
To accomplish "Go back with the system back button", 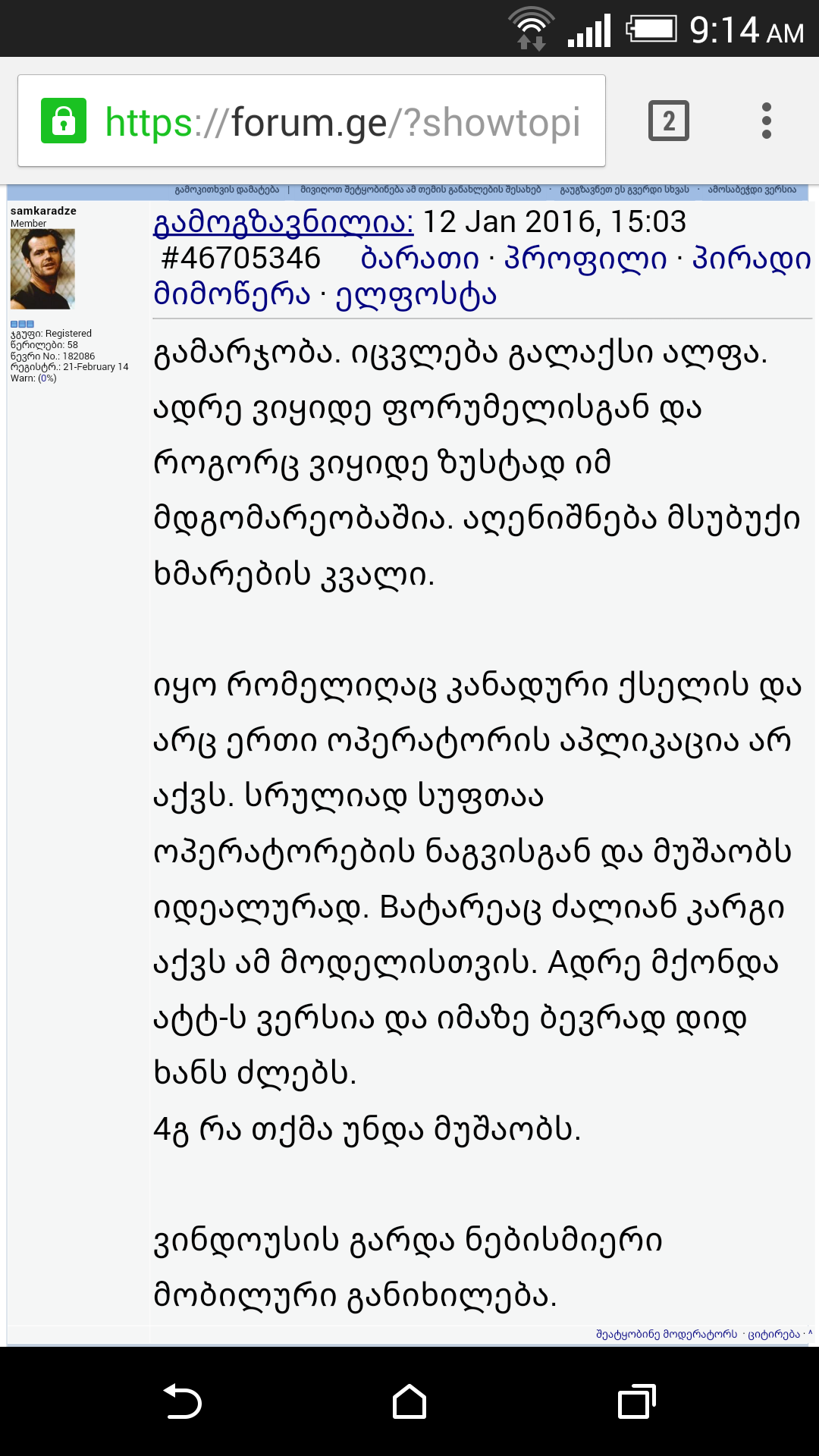I will pyautogui.click(x=182, y=1401).
